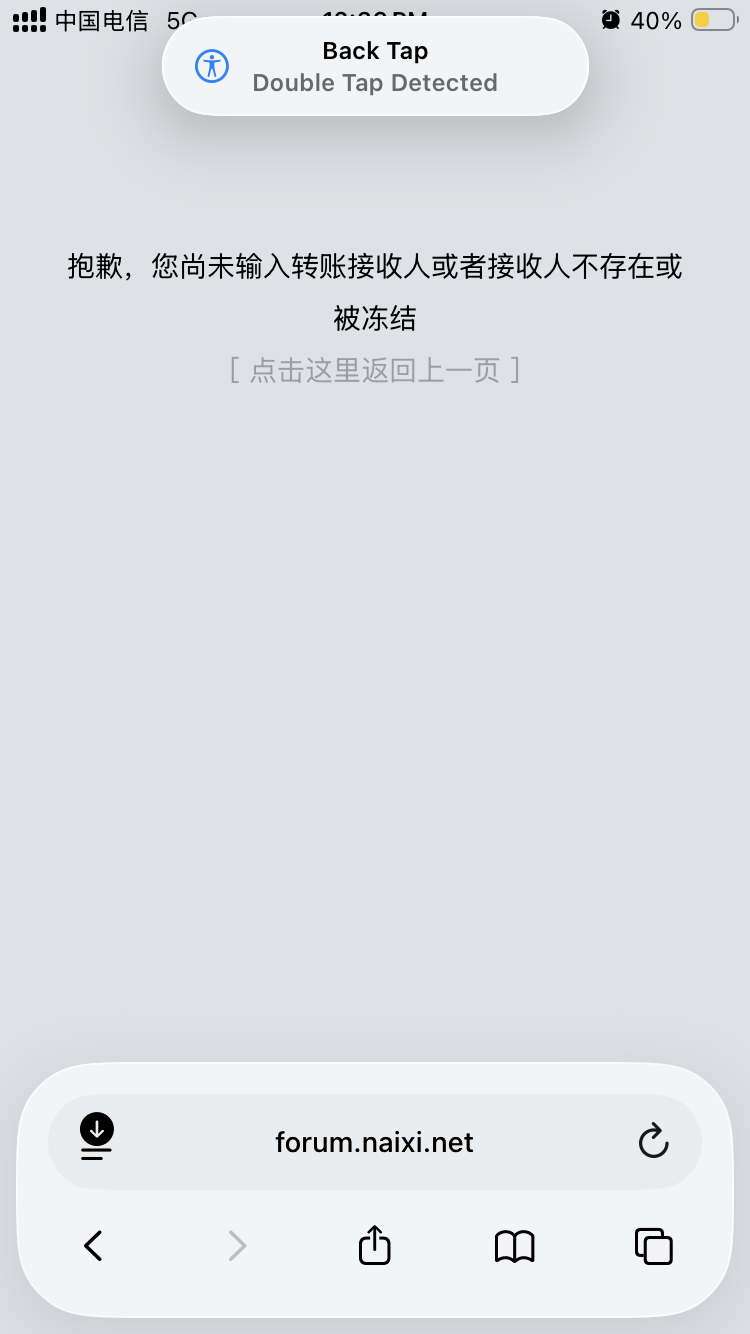Viewport: 750px width, 1334px height.
Task: Tap the forum.naixi.net address bar
Action: point(374,1141)
